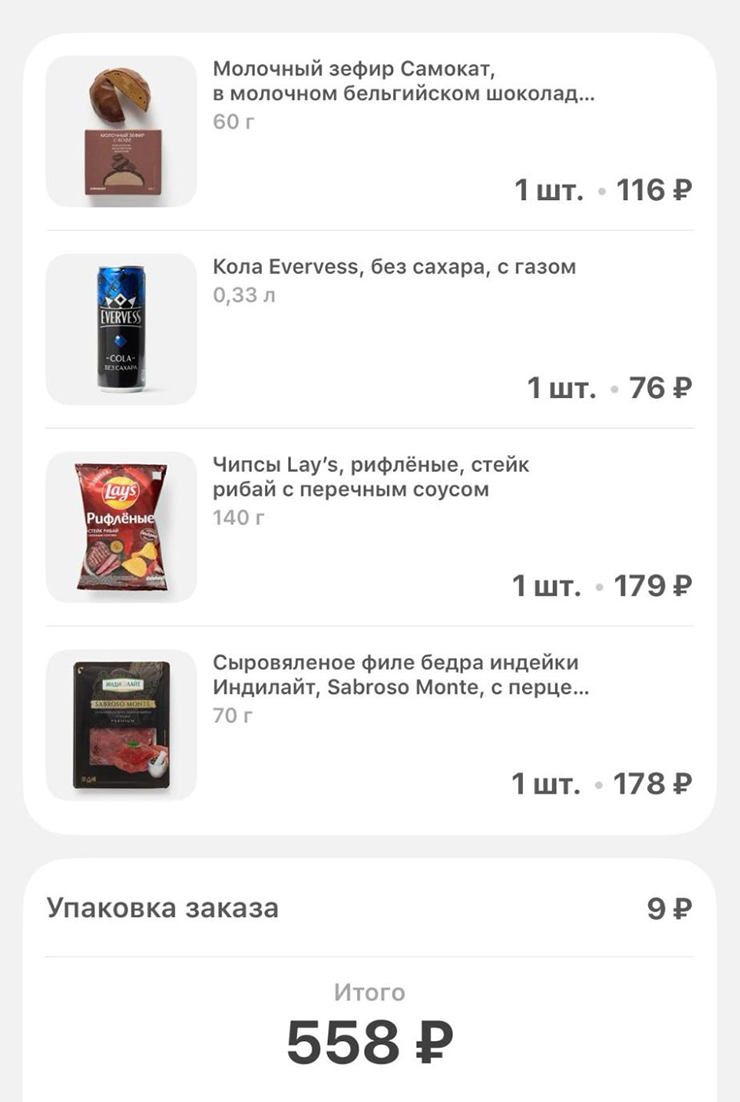Screen dimensions: 740x1102
Task: Open the Lay's chips product thumbnail
Action: [120, 527]
